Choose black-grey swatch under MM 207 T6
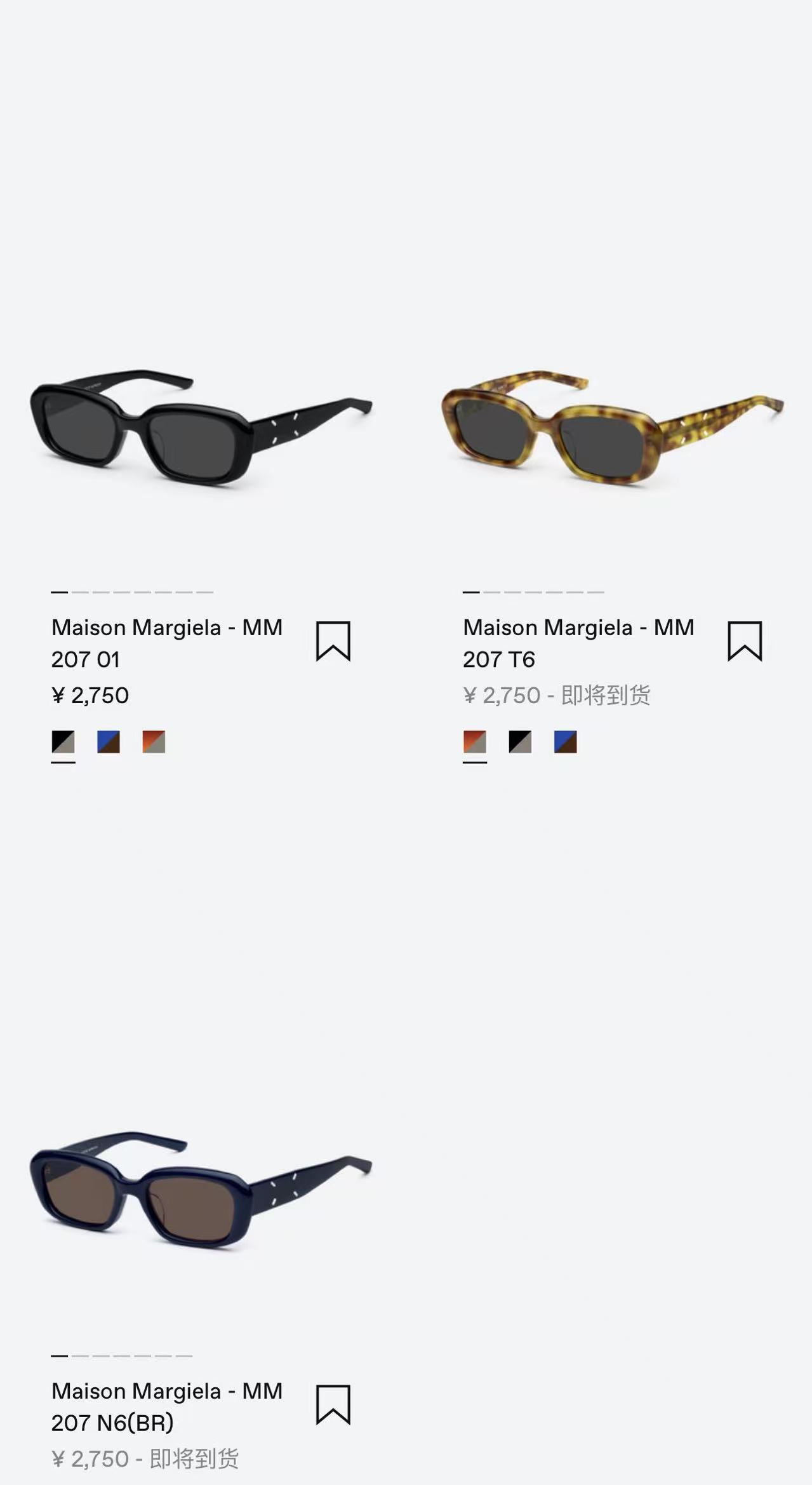This screenshot has width=812, height=1485. [x=520, y=742]
